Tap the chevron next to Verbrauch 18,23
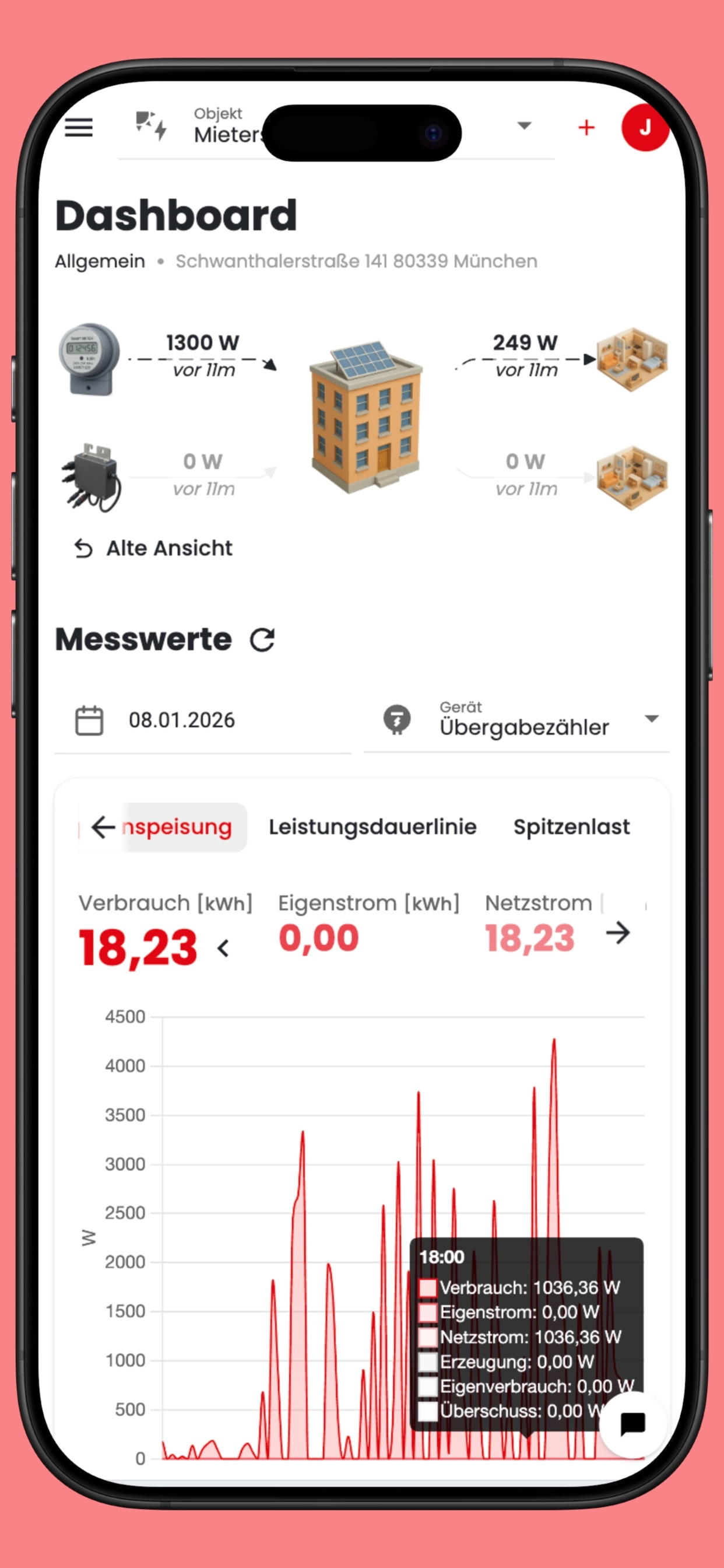The height and width of the screenshot is (1568, 724). click(x=223, y=948)
